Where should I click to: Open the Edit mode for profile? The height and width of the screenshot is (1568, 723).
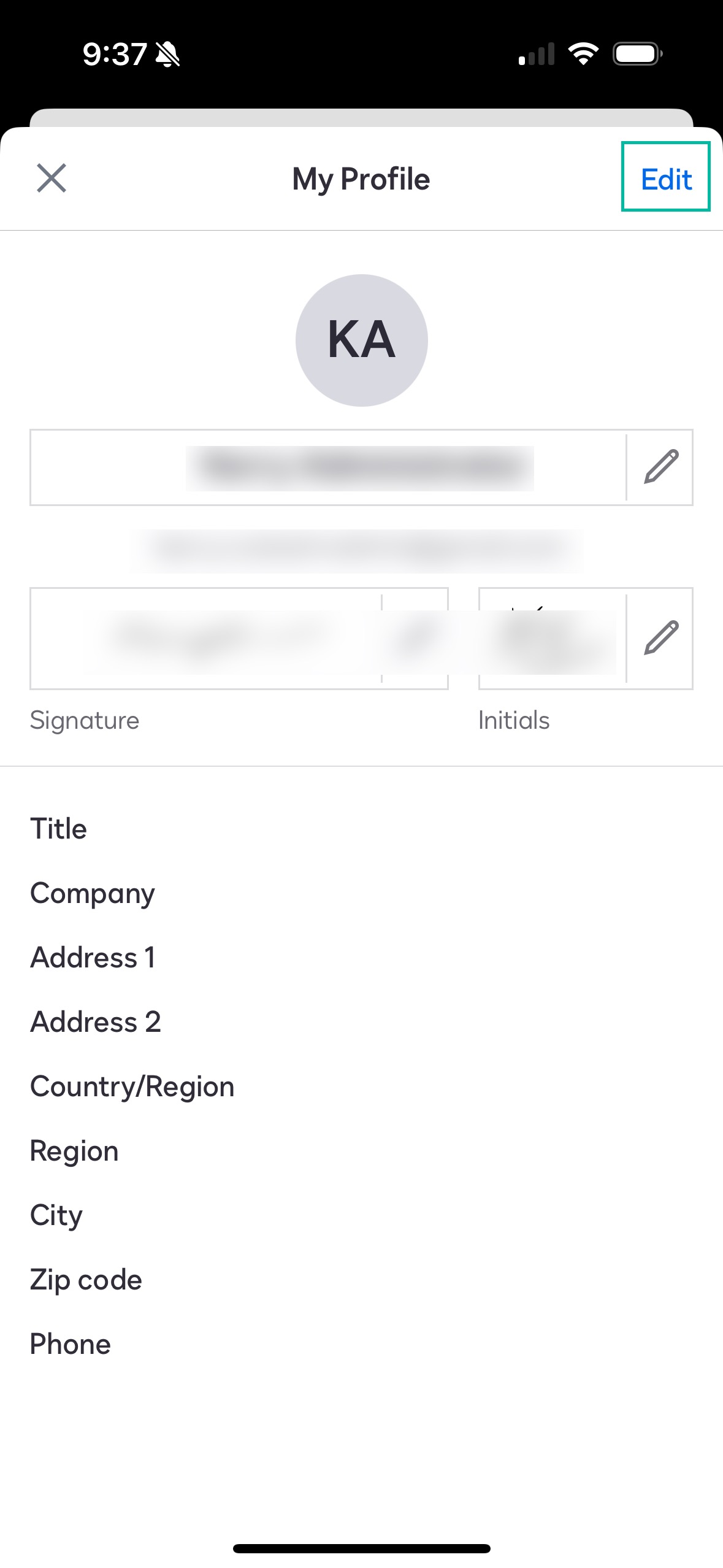(665, 179)
